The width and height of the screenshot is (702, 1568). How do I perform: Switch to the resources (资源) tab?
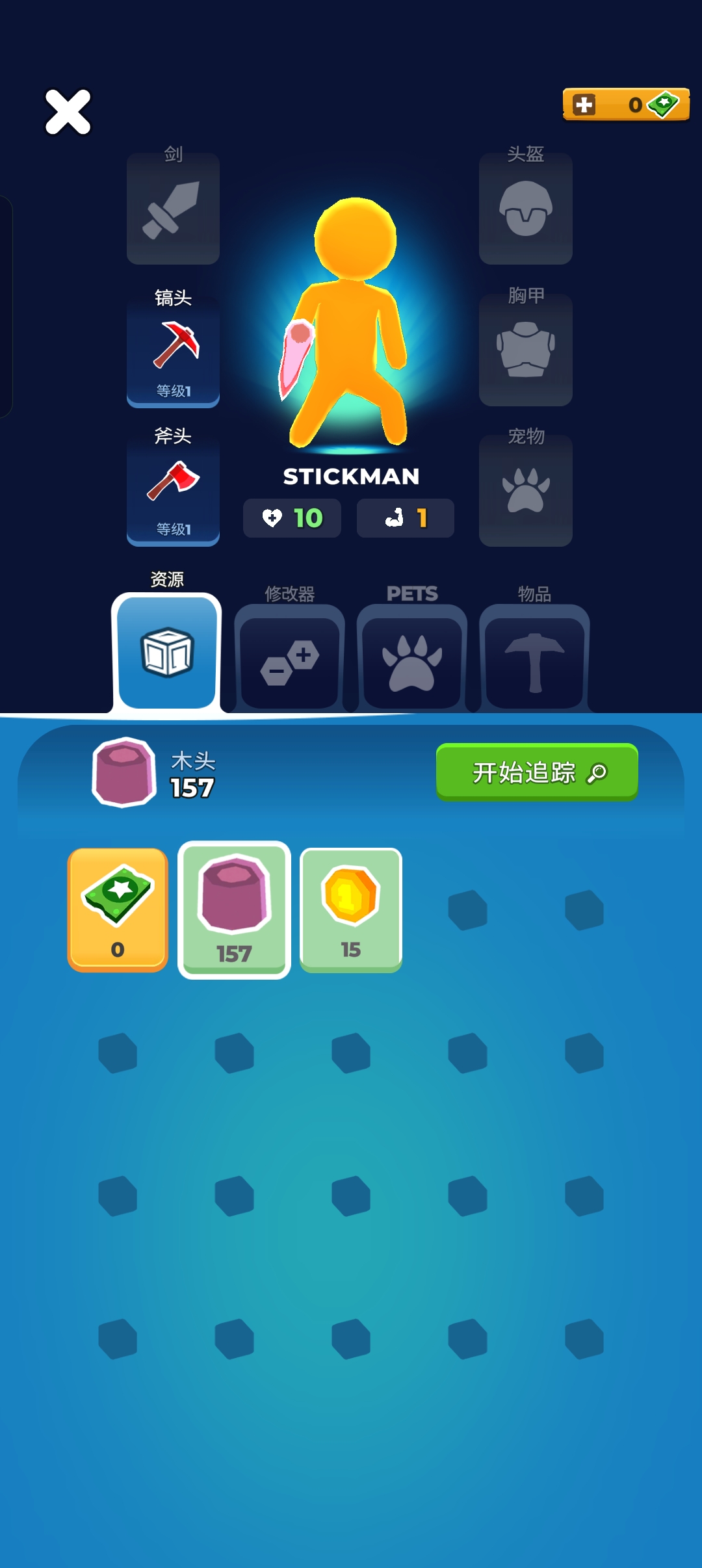pyautogui.click(x=167, y=652)
